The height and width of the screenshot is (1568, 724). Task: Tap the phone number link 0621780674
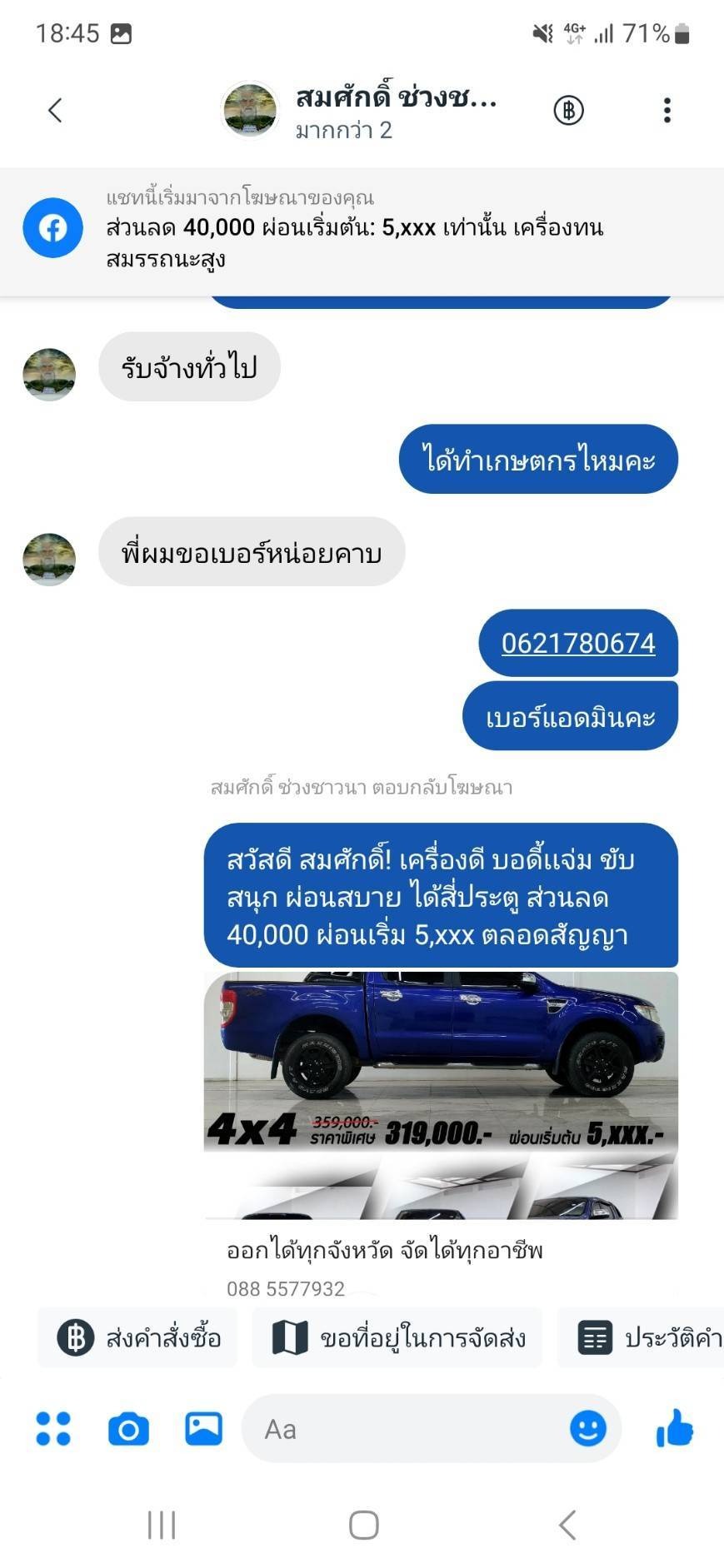[x=578, y=643]
